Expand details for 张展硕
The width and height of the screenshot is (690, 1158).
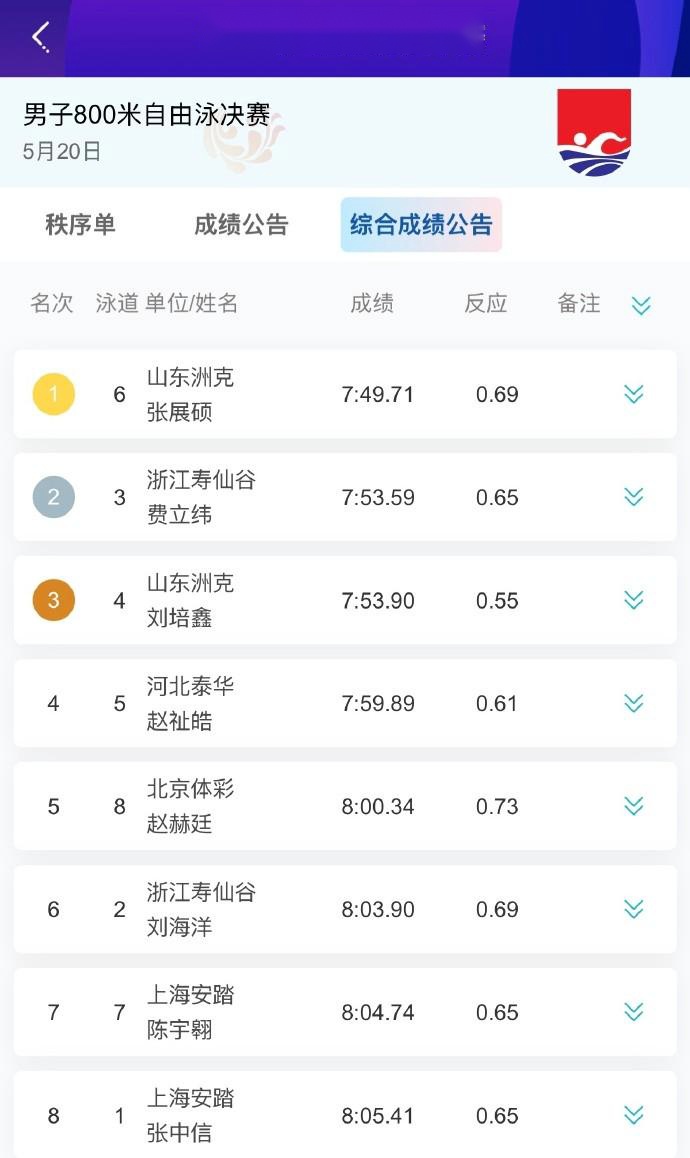[634, 394]
